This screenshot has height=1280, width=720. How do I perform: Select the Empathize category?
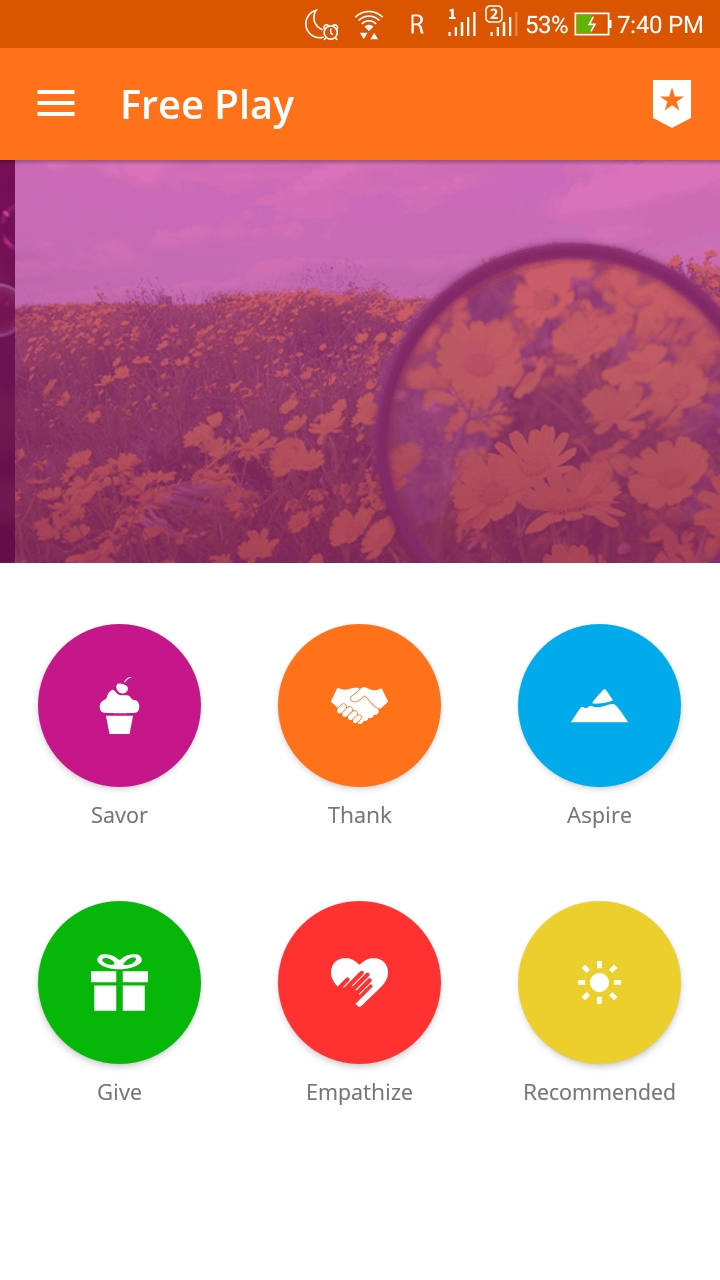pyautogui.click(x=359, y=982)
